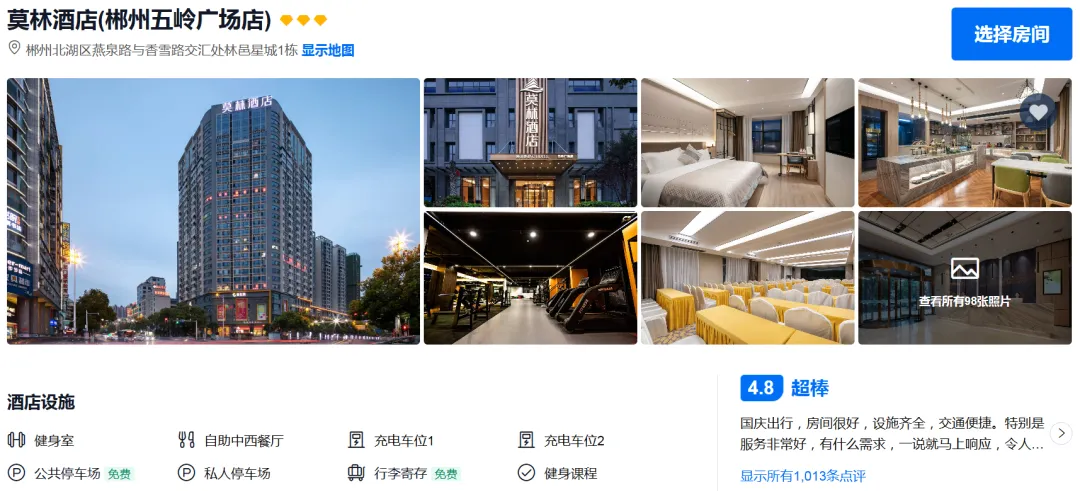
Task: Open the hotel entrance photo
Action: pos(530,142)
